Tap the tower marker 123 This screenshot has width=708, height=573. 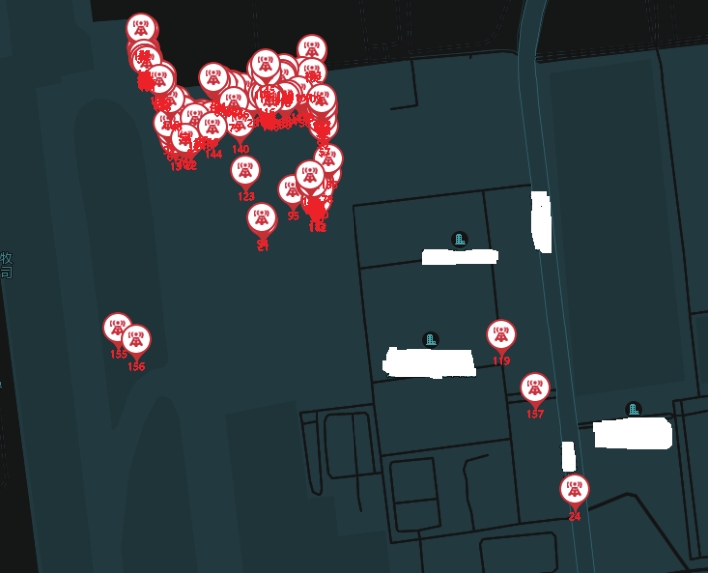point(245,171)
